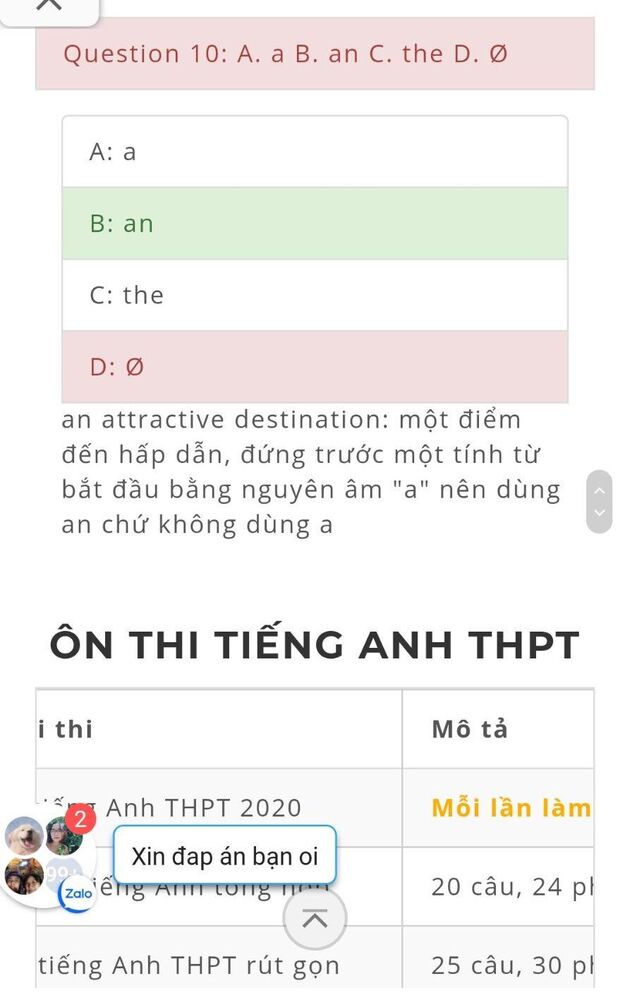The height and width of the screenshot is (1000, 630).
Task: Open the Anh THPT 2020 test
Action: point(203,807)
